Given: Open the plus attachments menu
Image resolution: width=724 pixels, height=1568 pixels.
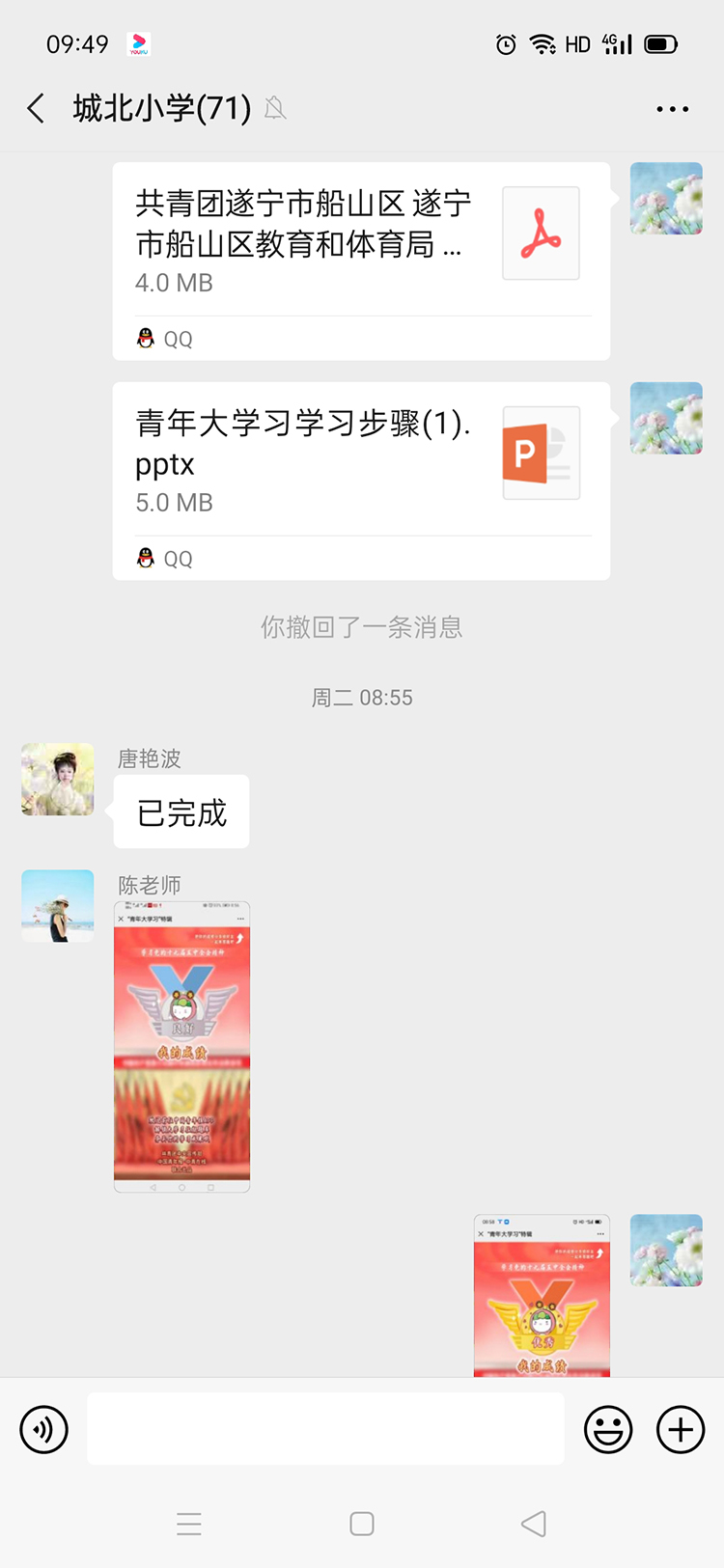Looking at the screenshot, I should 681,1429.
